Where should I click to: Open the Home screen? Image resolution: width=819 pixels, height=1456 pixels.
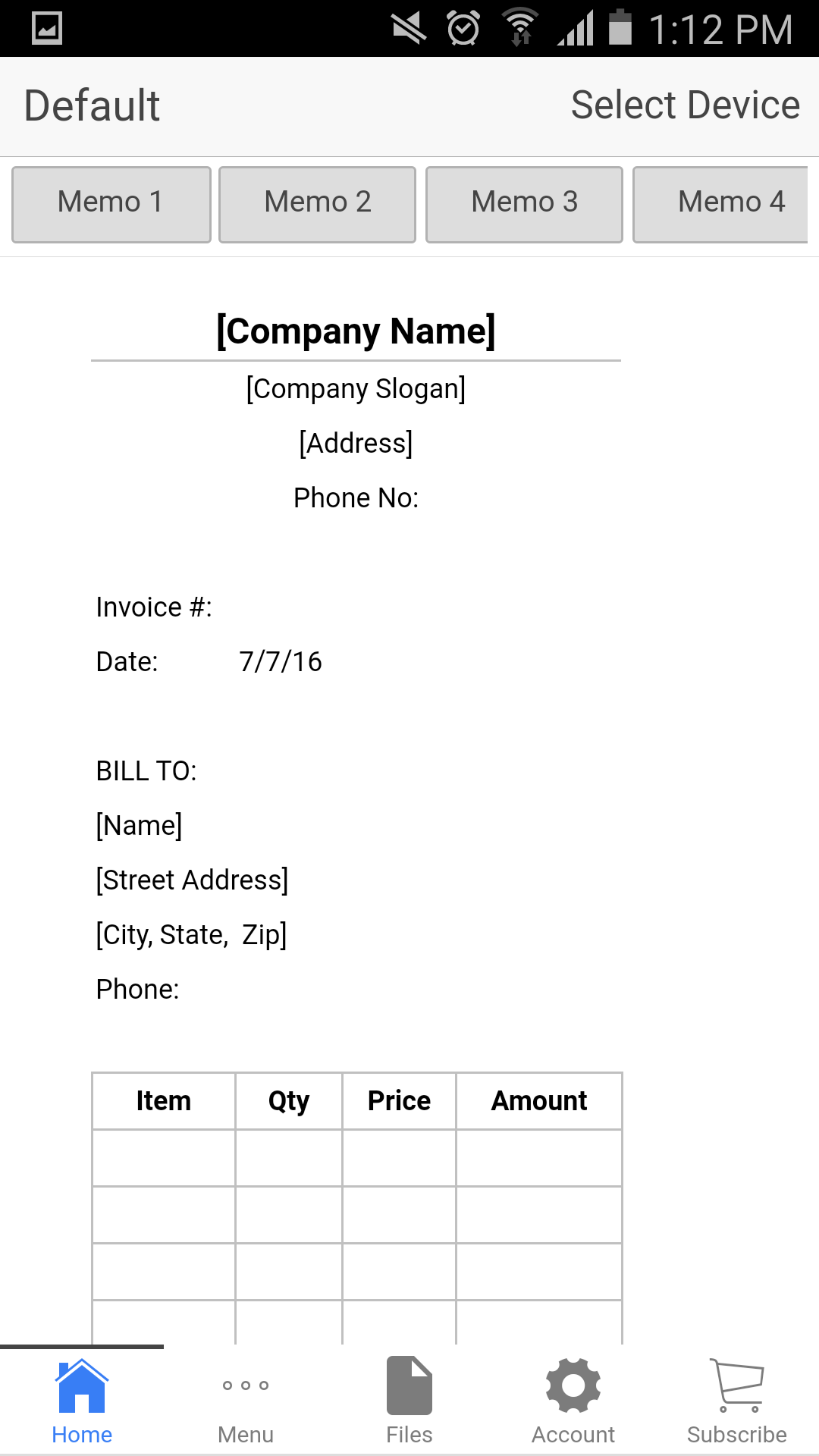[82, 1403]
